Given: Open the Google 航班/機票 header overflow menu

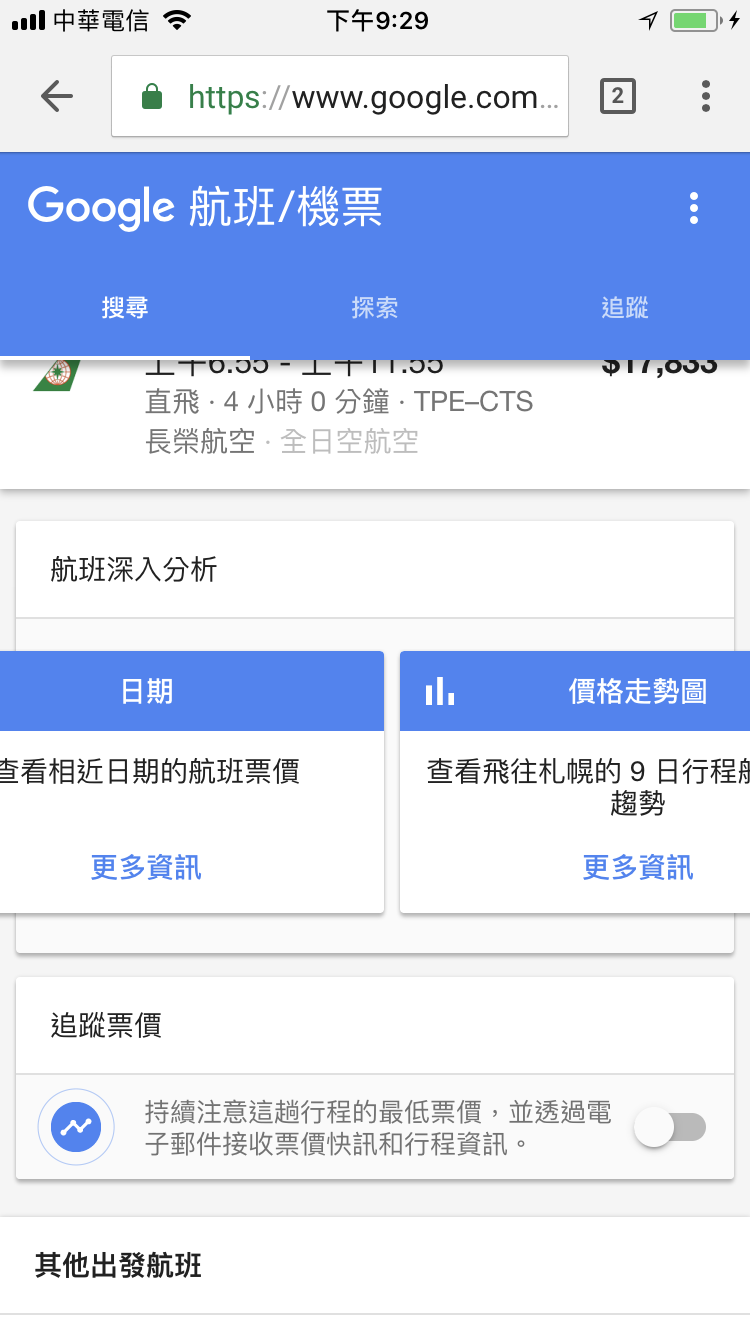Looking at the screenshot, I should pyautogui.click(x=694, y=208).
